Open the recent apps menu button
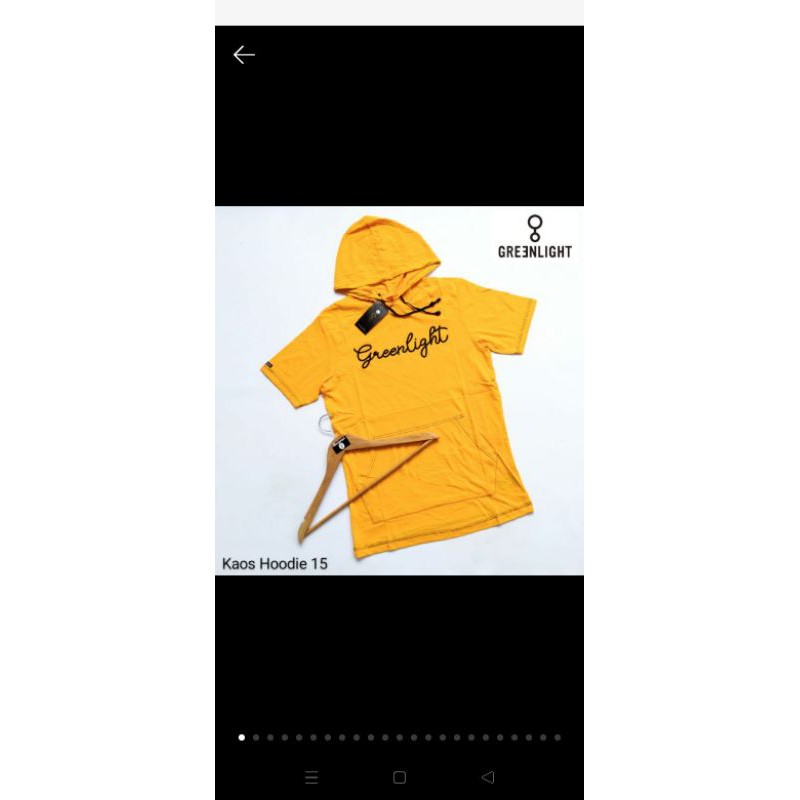The image size is (800, 800). (x=311, y=777)
